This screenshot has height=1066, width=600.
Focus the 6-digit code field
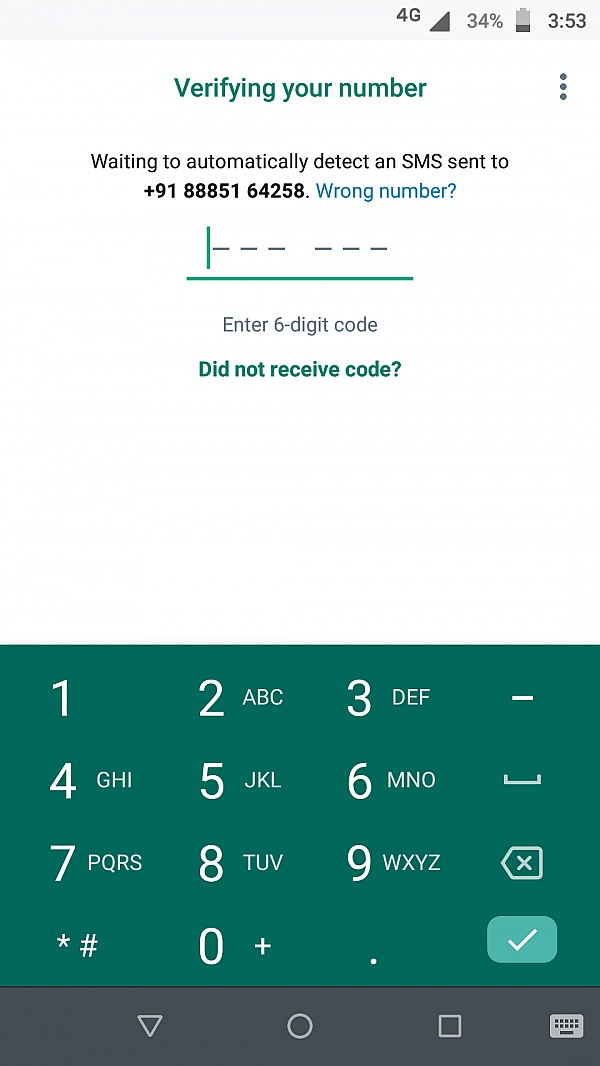300,251
